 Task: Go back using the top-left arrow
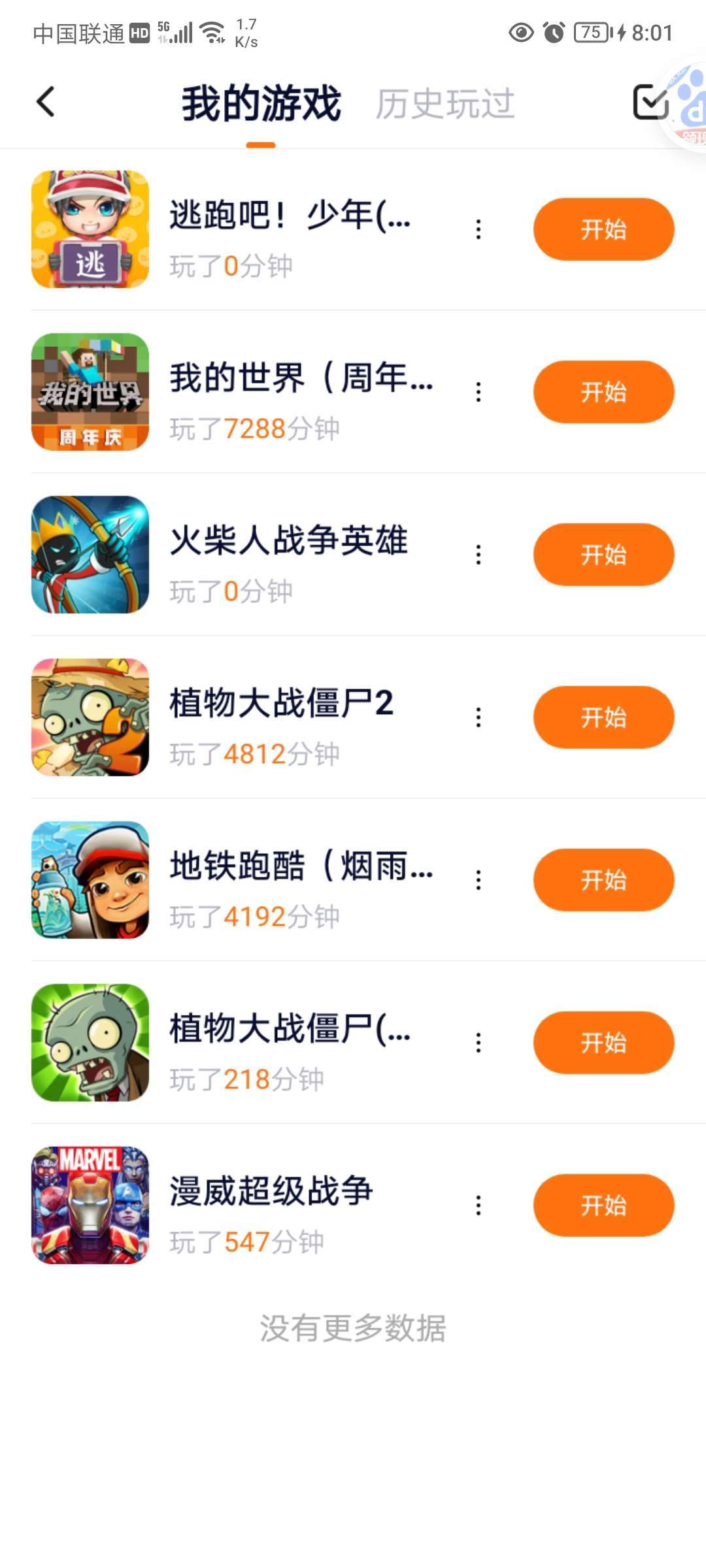[46, 103]
